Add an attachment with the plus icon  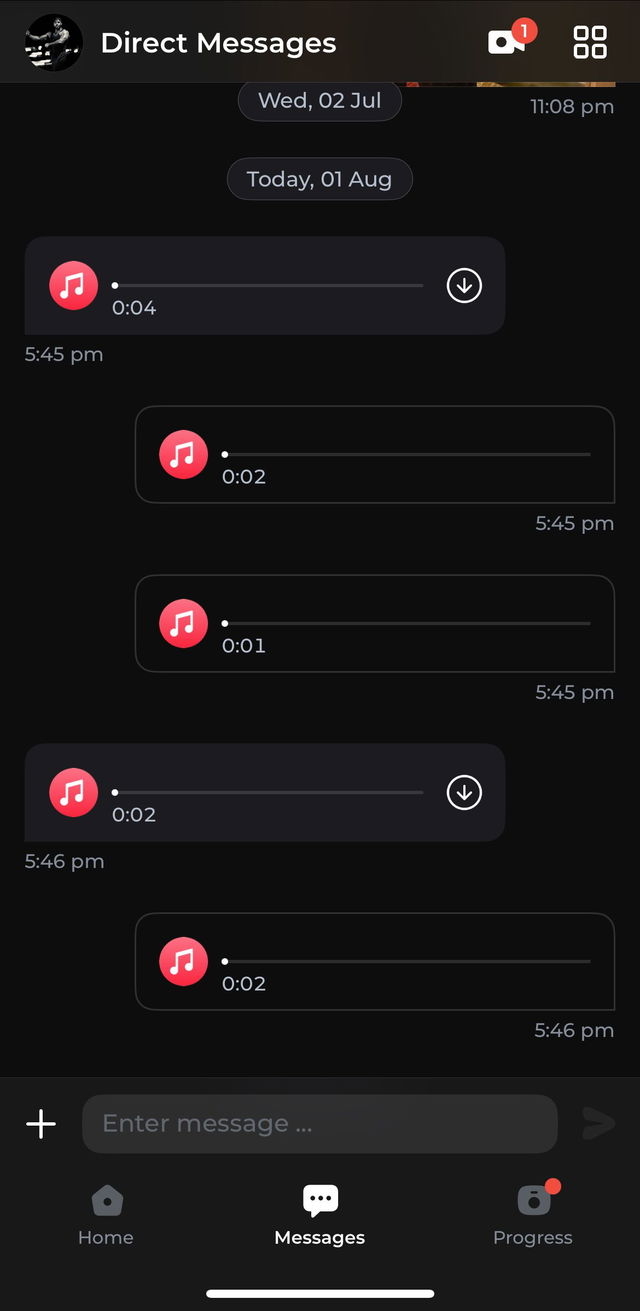tap(41, 1124)
